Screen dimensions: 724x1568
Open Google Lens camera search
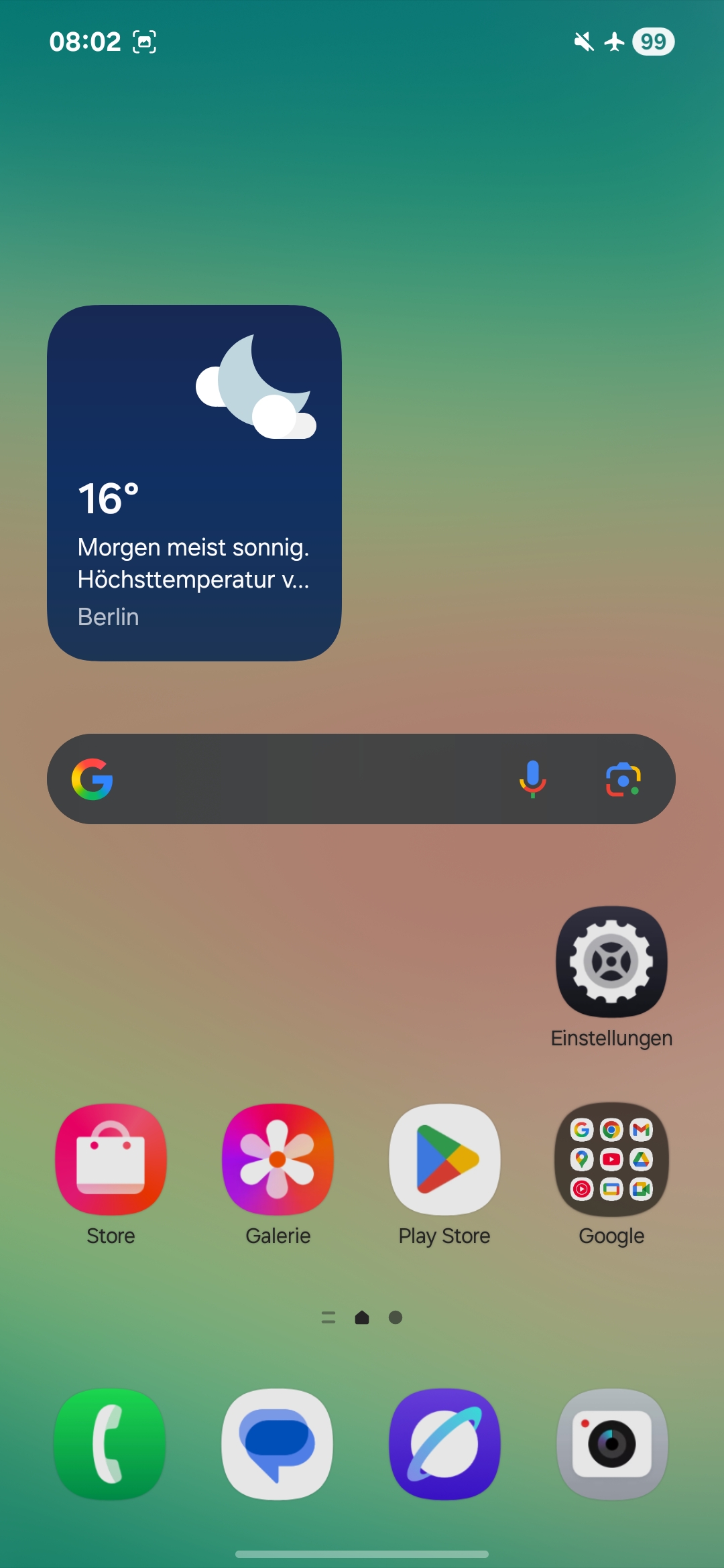click(x=623, y=779)
